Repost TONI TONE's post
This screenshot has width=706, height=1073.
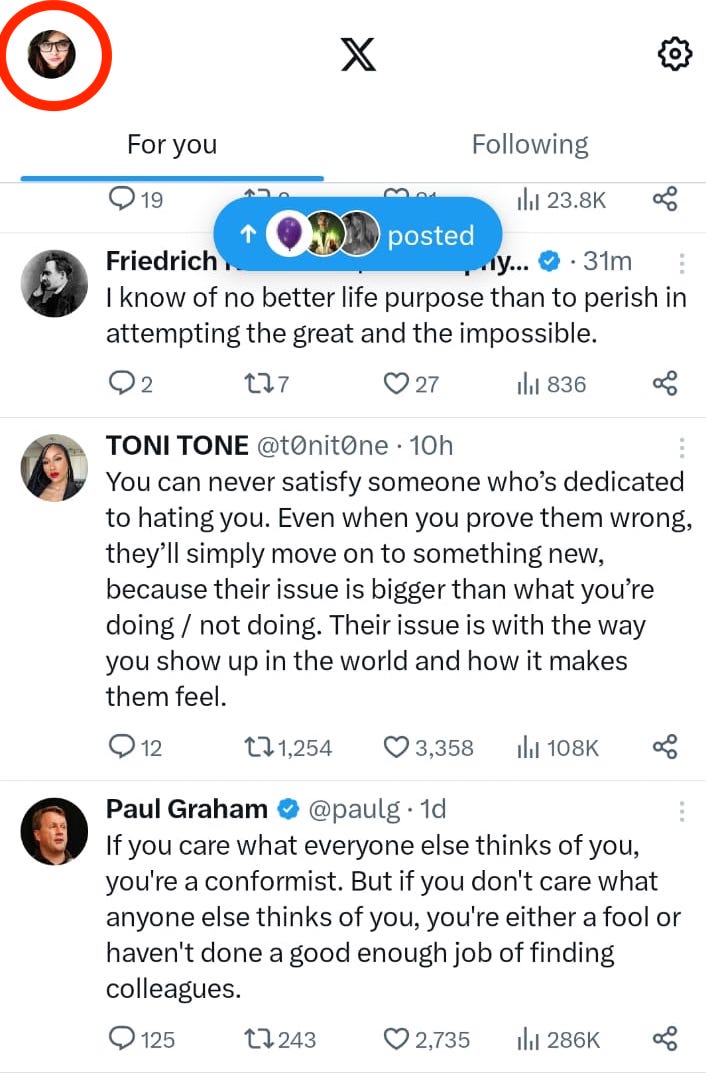click(x=257, y=747)
